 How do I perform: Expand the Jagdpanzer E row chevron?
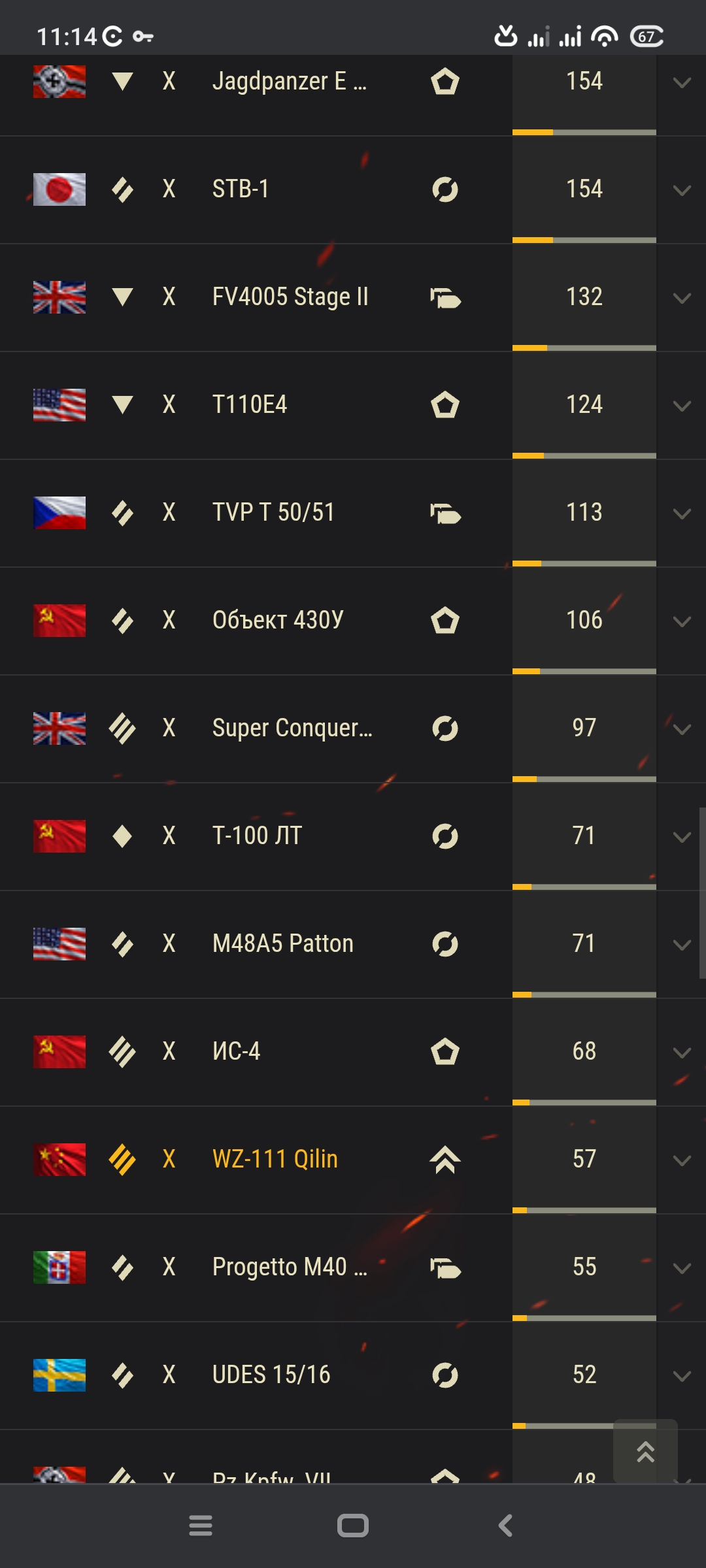click(682, 82)
